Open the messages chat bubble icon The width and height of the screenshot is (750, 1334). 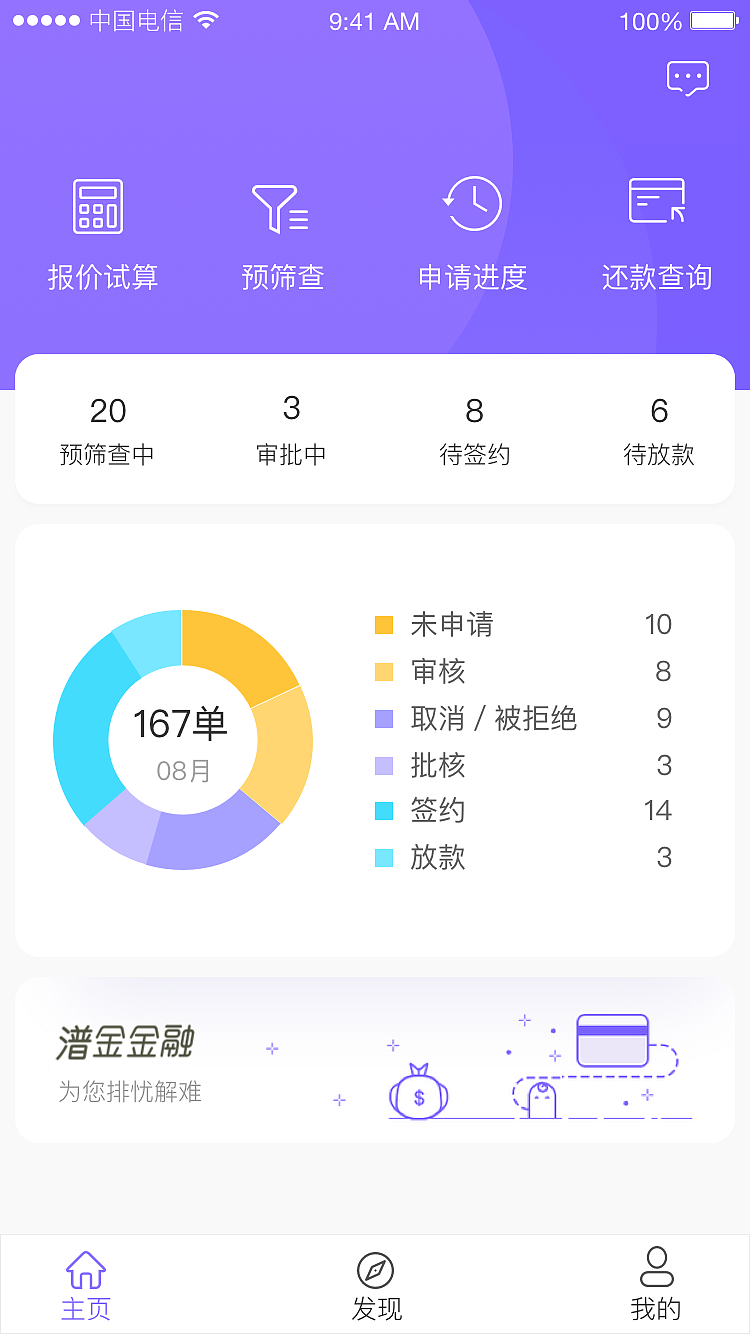coord(688,77)
